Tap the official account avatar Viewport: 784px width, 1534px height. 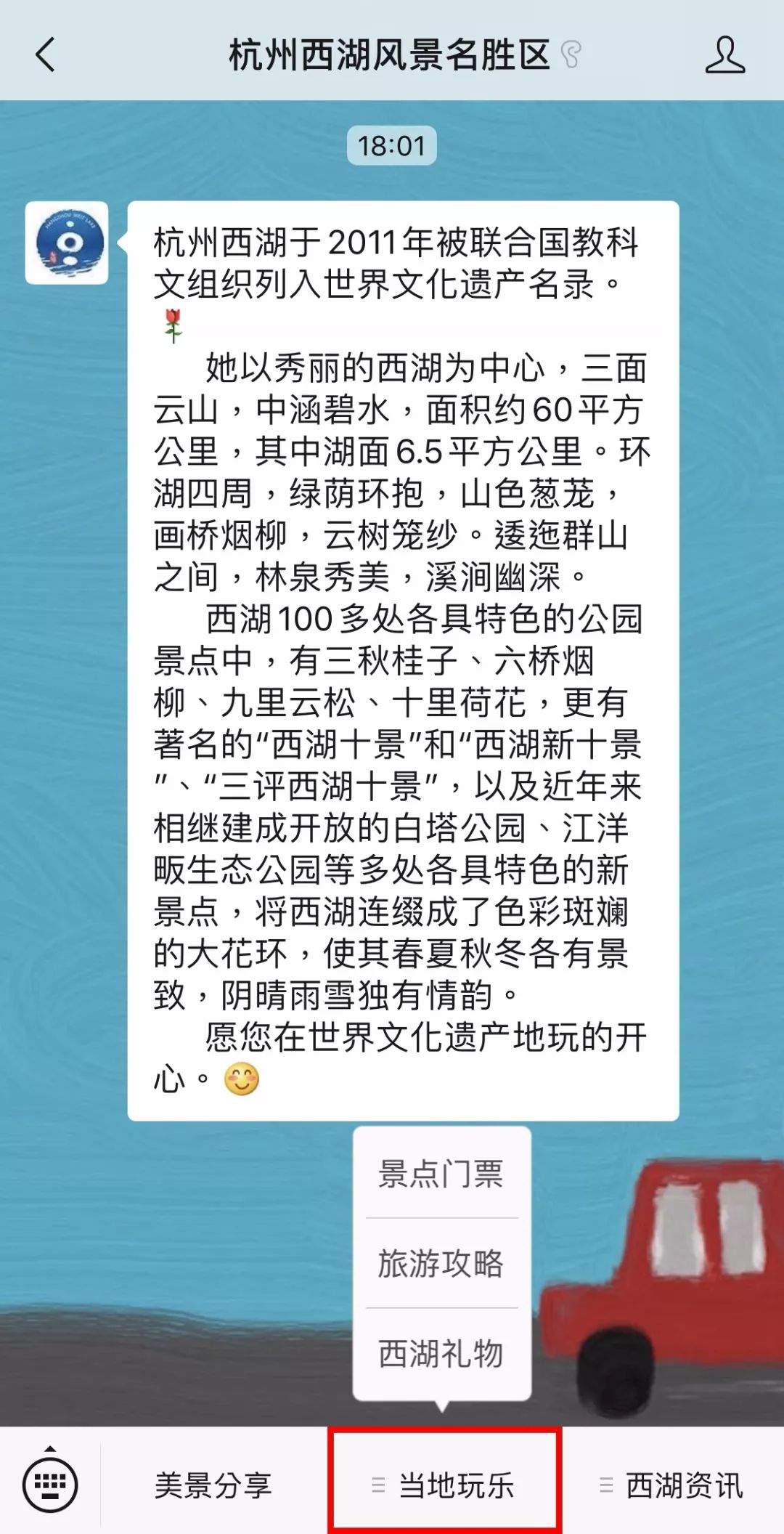click(67, 243)
